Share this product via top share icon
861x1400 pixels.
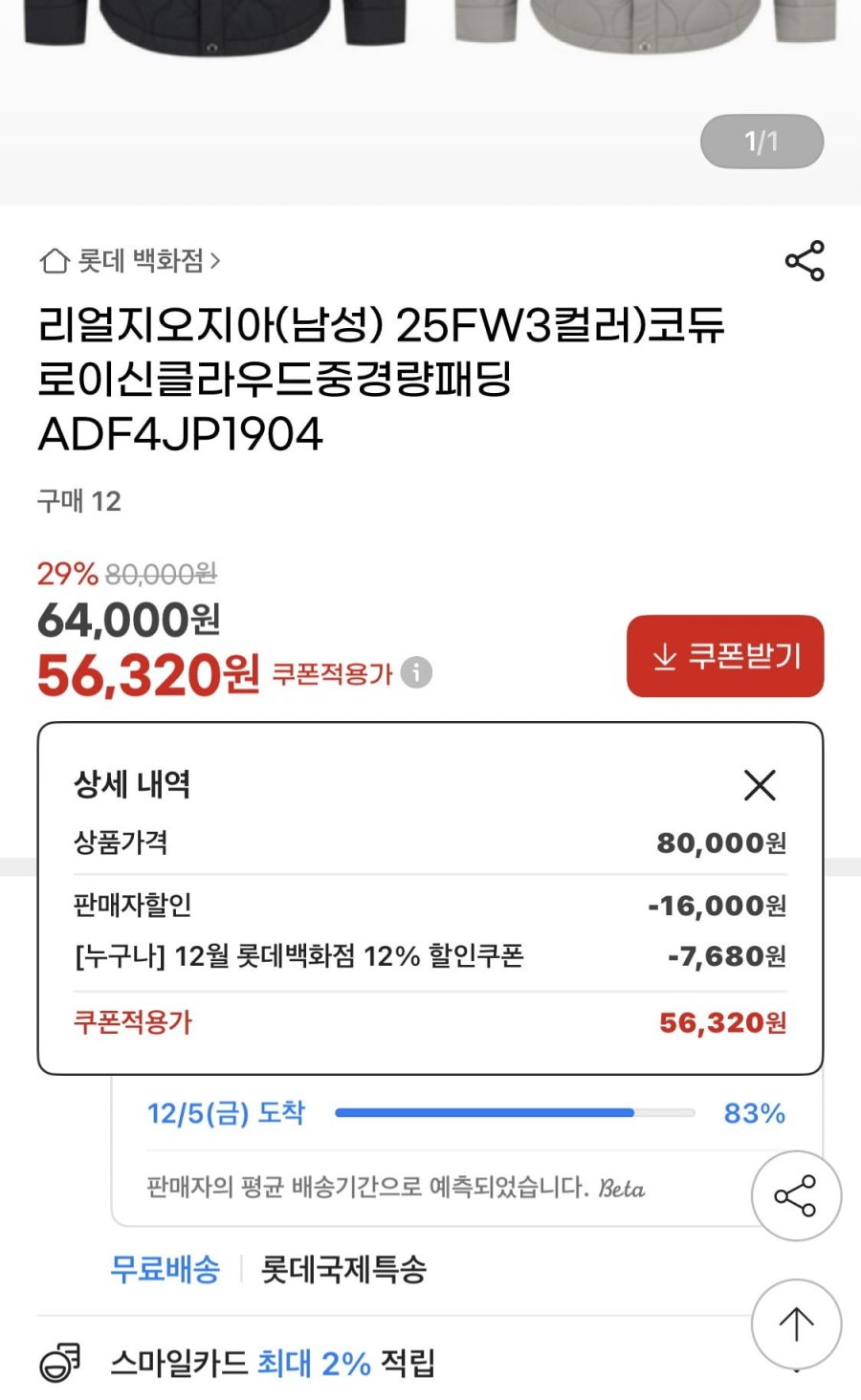(804, 260)
